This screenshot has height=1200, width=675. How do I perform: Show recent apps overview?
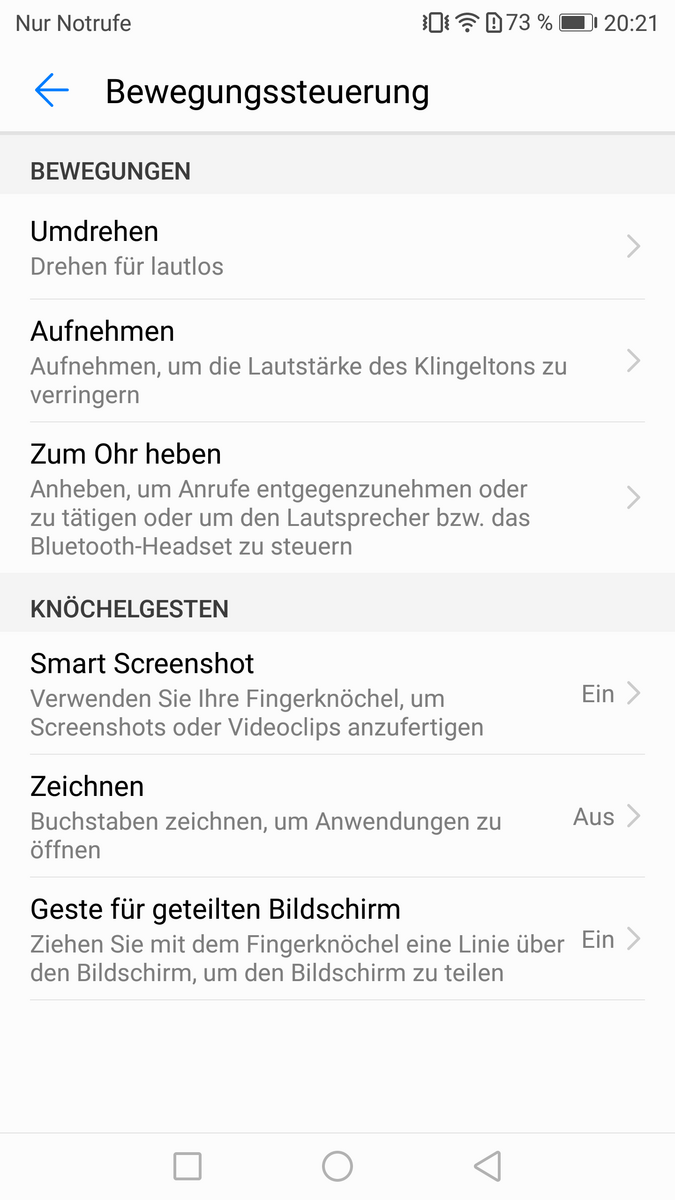[187, 1166]
